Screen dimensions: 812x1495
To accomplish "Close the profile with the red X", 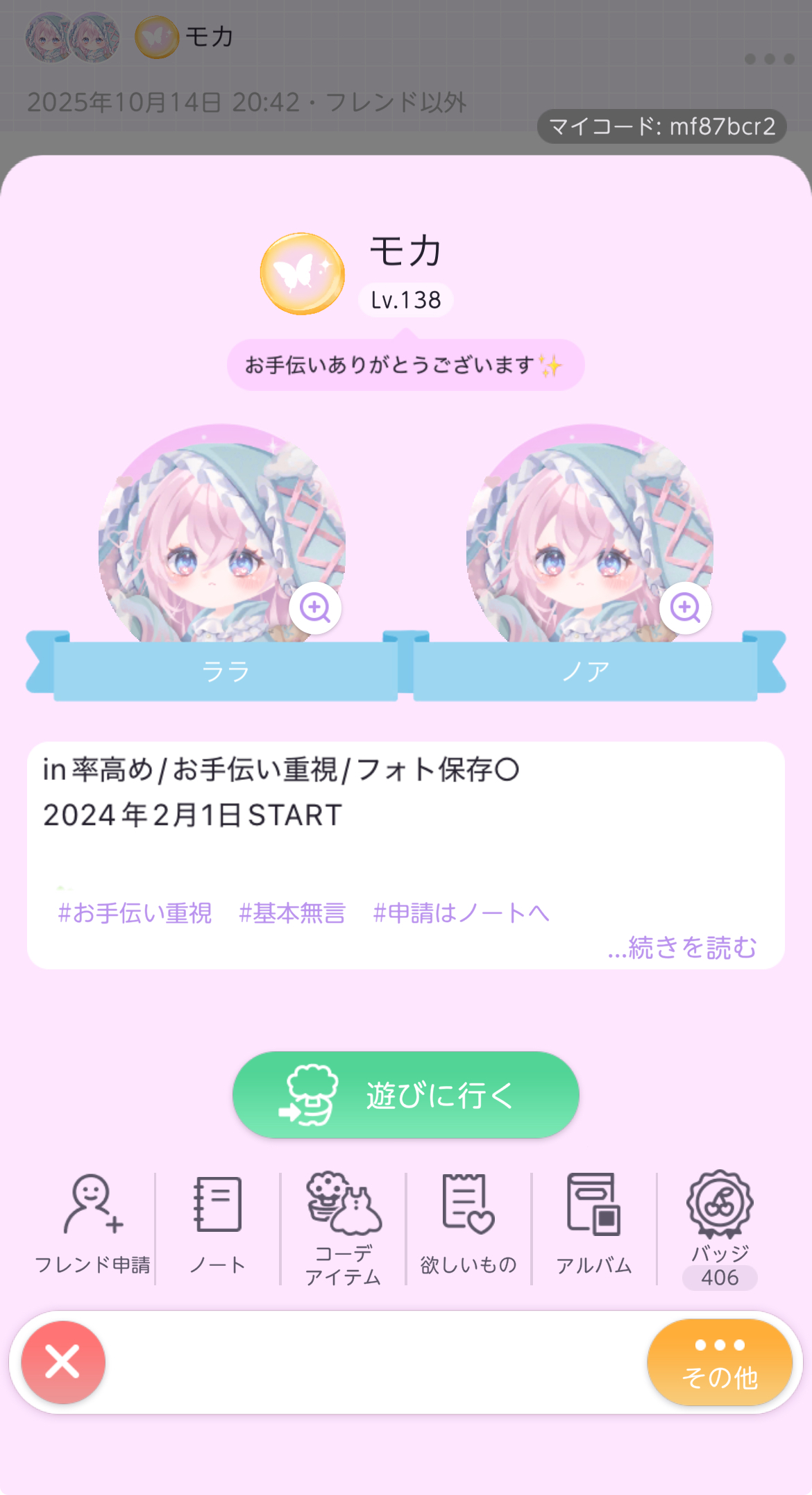I will coord(63,1362).
